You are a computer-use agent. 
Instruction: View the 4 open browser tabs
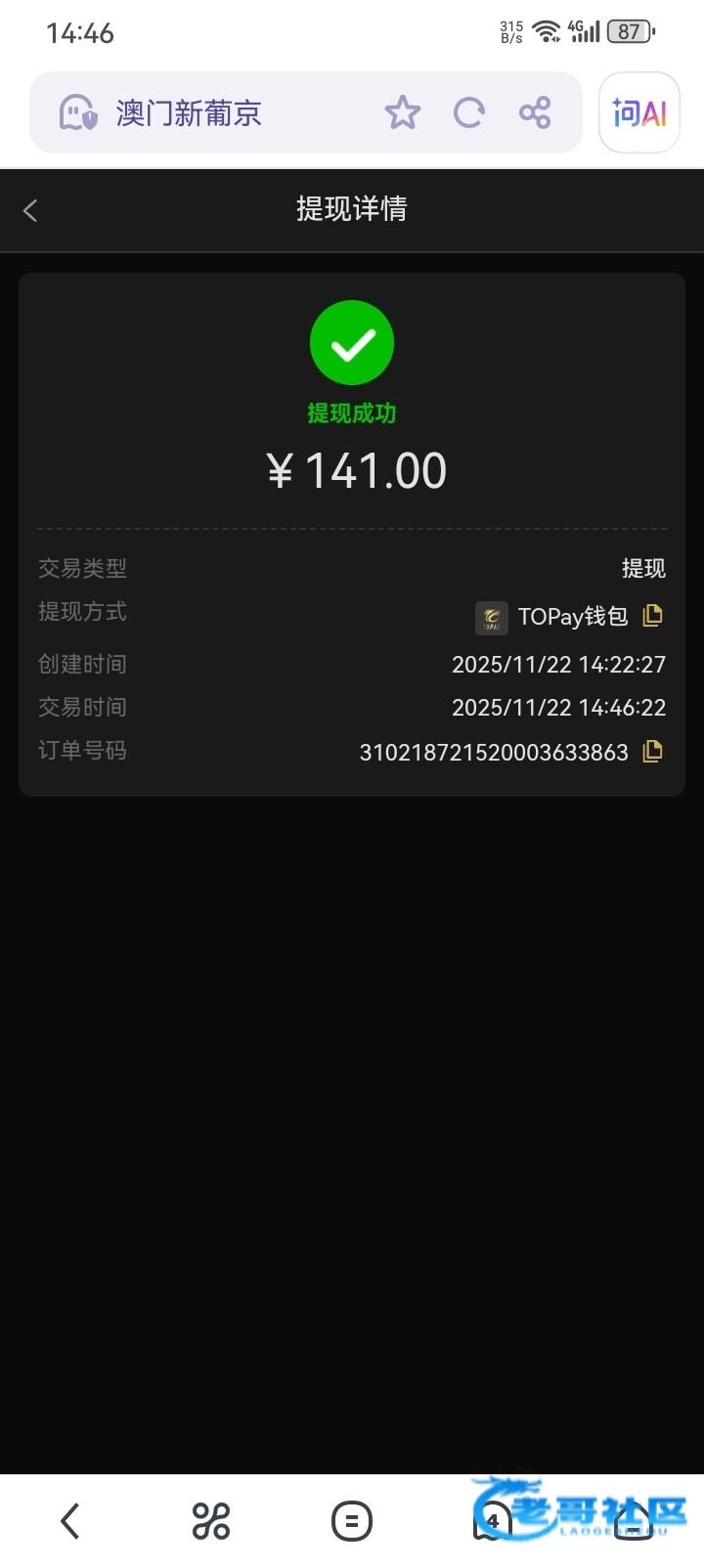click(x=493, y=1521)
